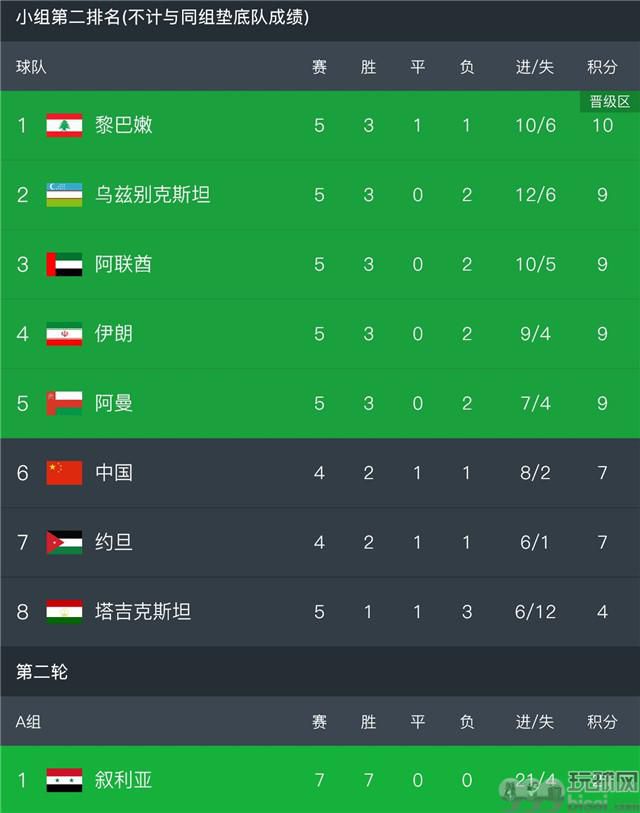The width and height of the screenshot is (640, 813).
Task: View Tajikistan's team page (塔吉克斯坦)
Action: point(142,611)
